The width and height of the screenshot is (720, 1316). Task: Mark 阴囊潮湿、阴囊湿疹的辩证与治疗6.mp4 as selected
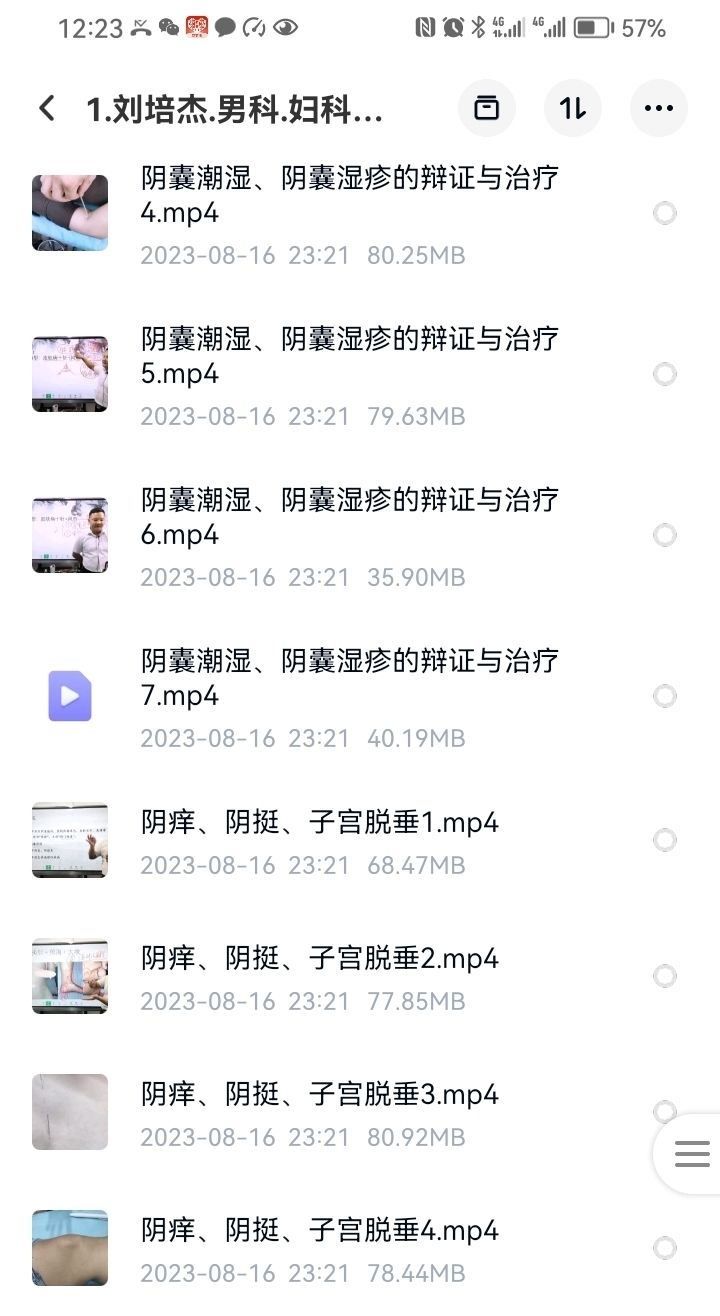(665, 535)
